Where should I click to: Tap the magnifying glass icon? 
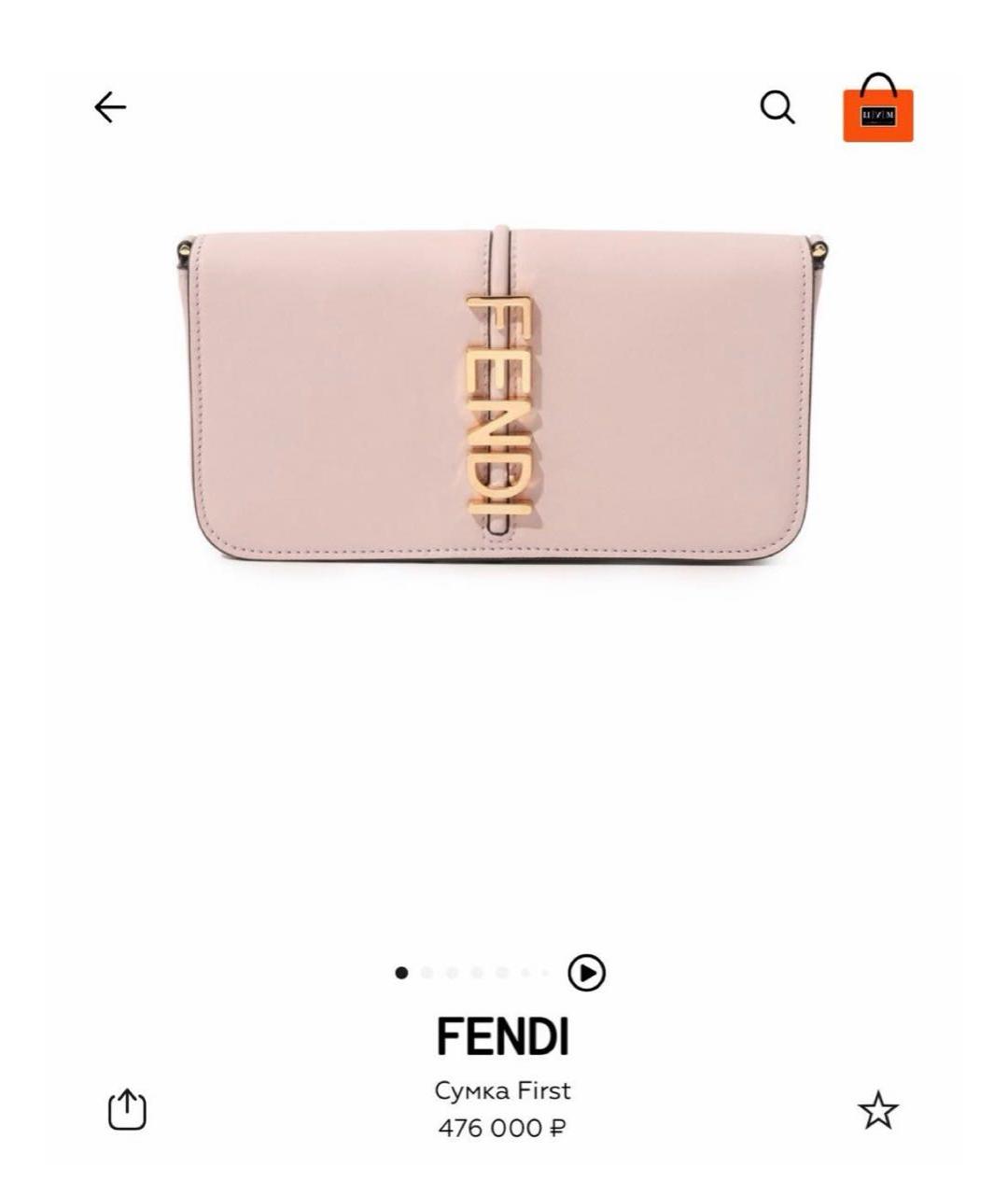pyautogui.click(x=776, y=108)
